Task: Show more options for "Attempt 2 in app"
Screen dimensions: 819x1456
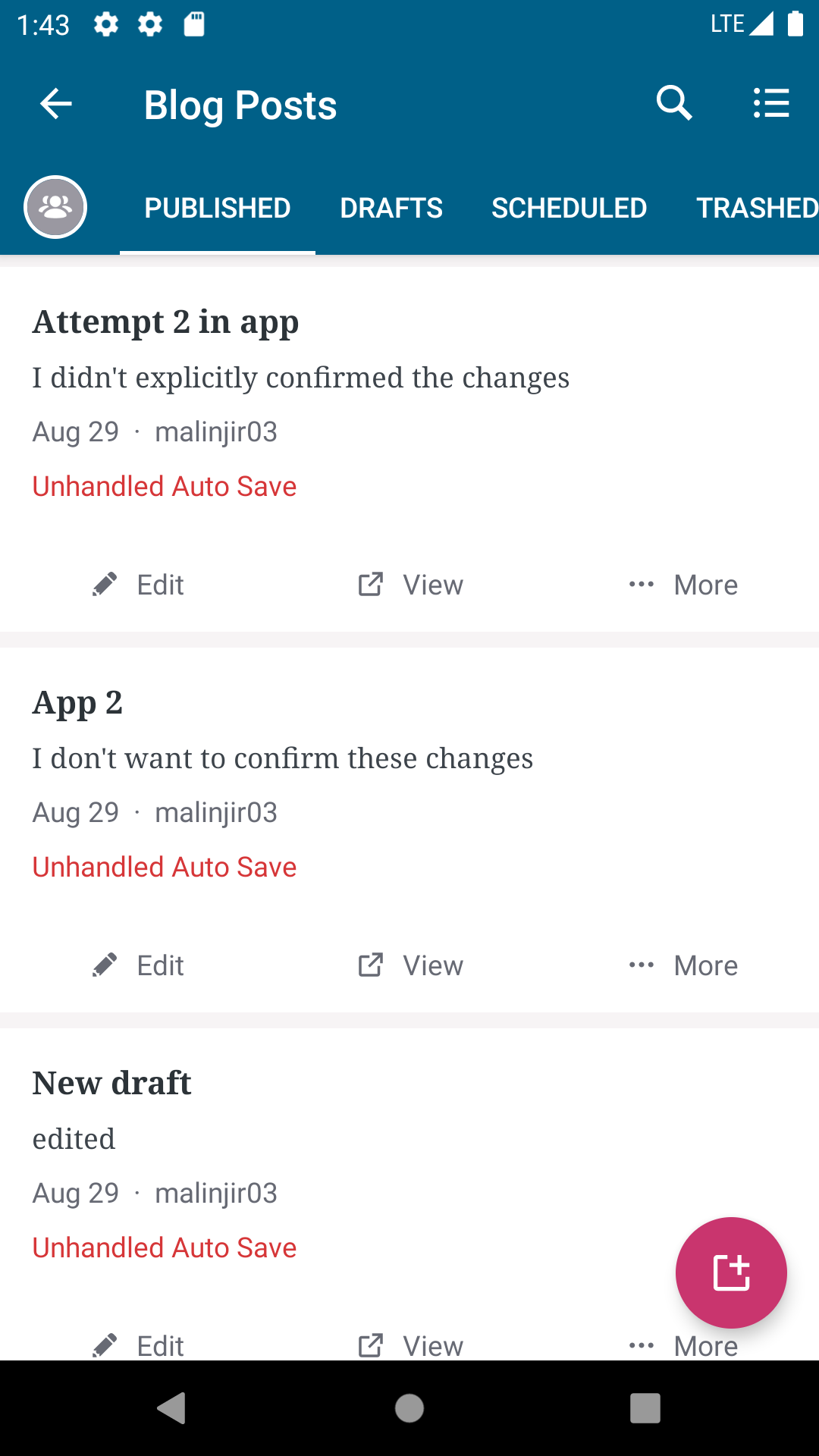Action: (x=683, y=585)
